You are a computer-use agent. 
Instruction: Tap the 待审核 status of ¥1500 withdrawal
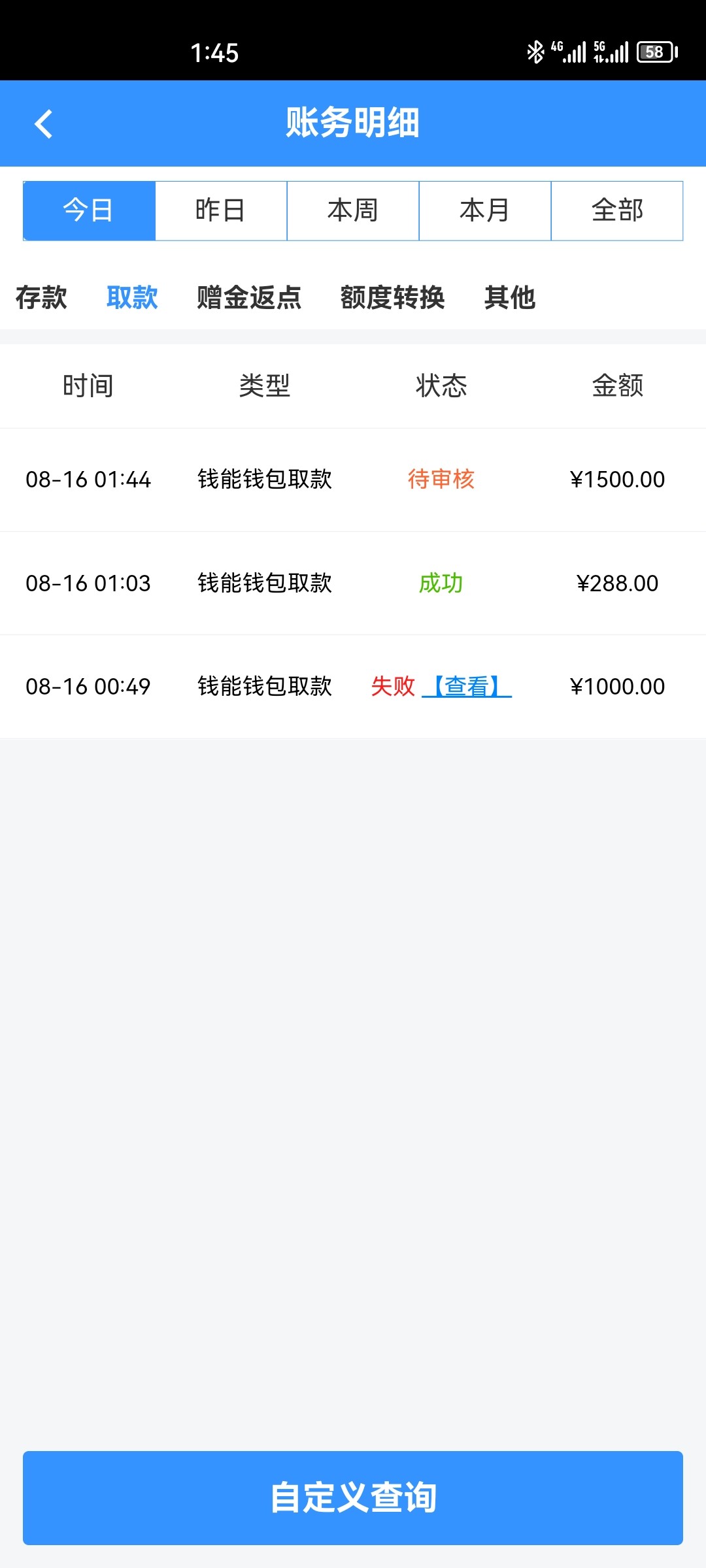[441, 479]
